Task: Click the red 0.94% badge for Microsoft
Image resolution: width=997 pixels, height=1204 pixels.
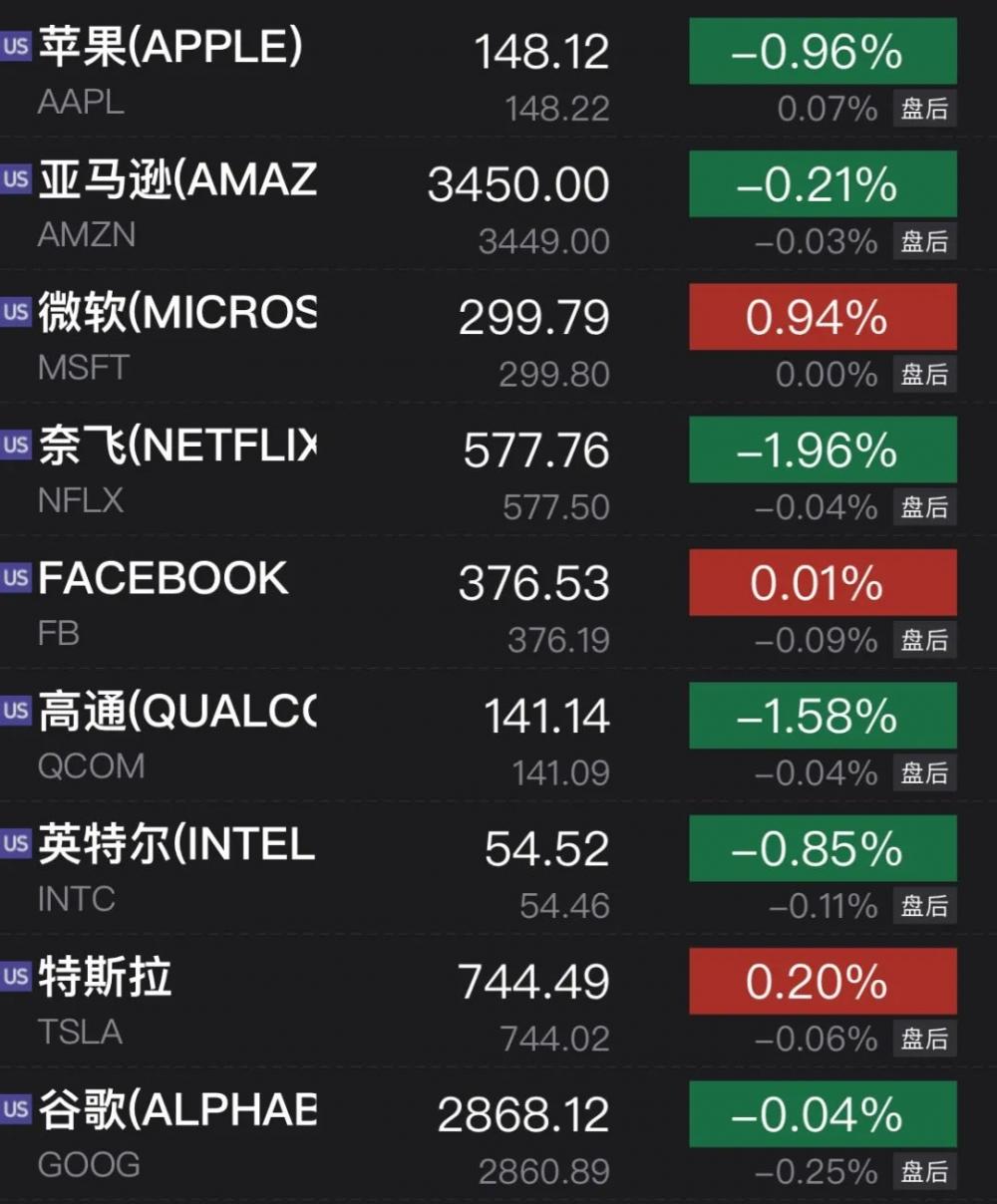Action: [x=823, y=318]
